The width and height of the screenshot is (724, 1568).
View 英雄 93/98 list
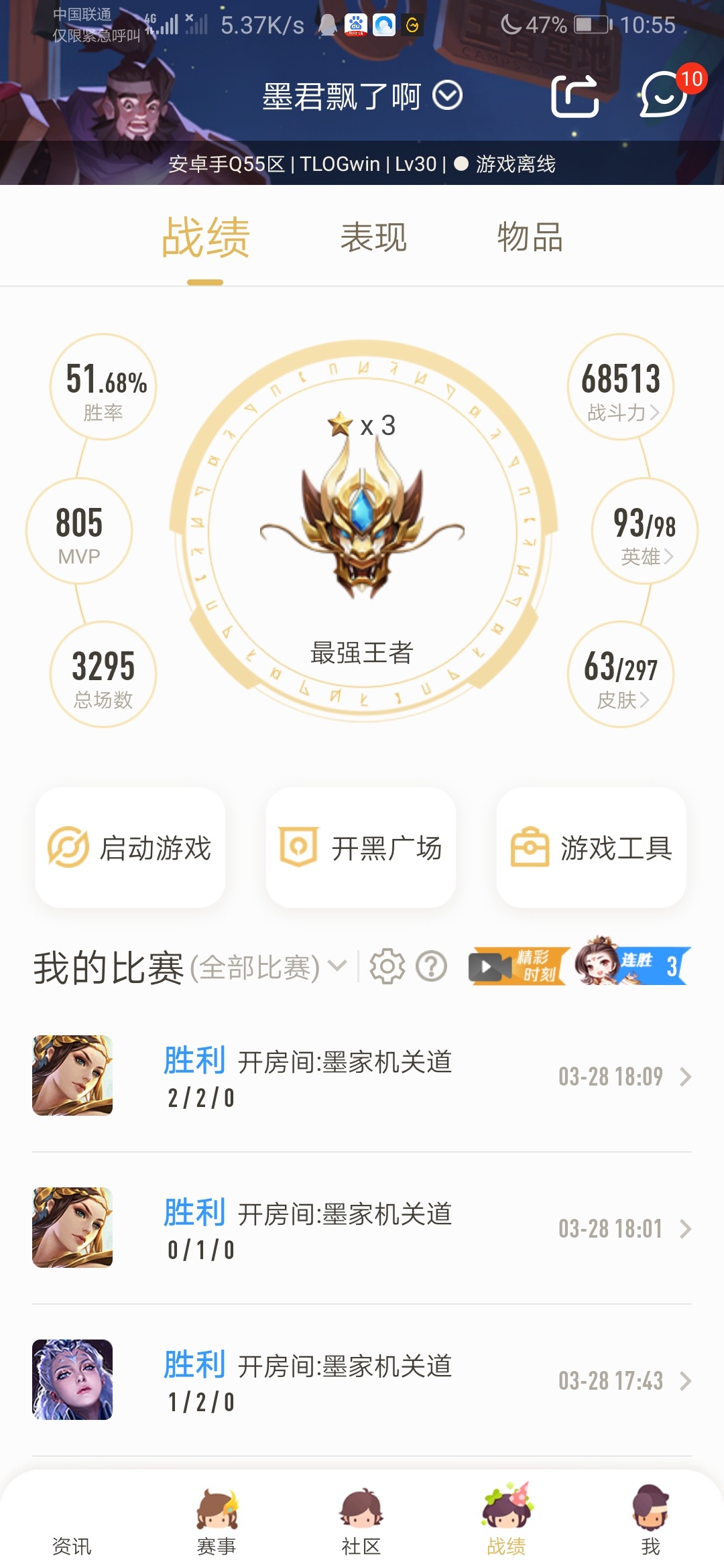pyautogui.click(x=644, y=531)
